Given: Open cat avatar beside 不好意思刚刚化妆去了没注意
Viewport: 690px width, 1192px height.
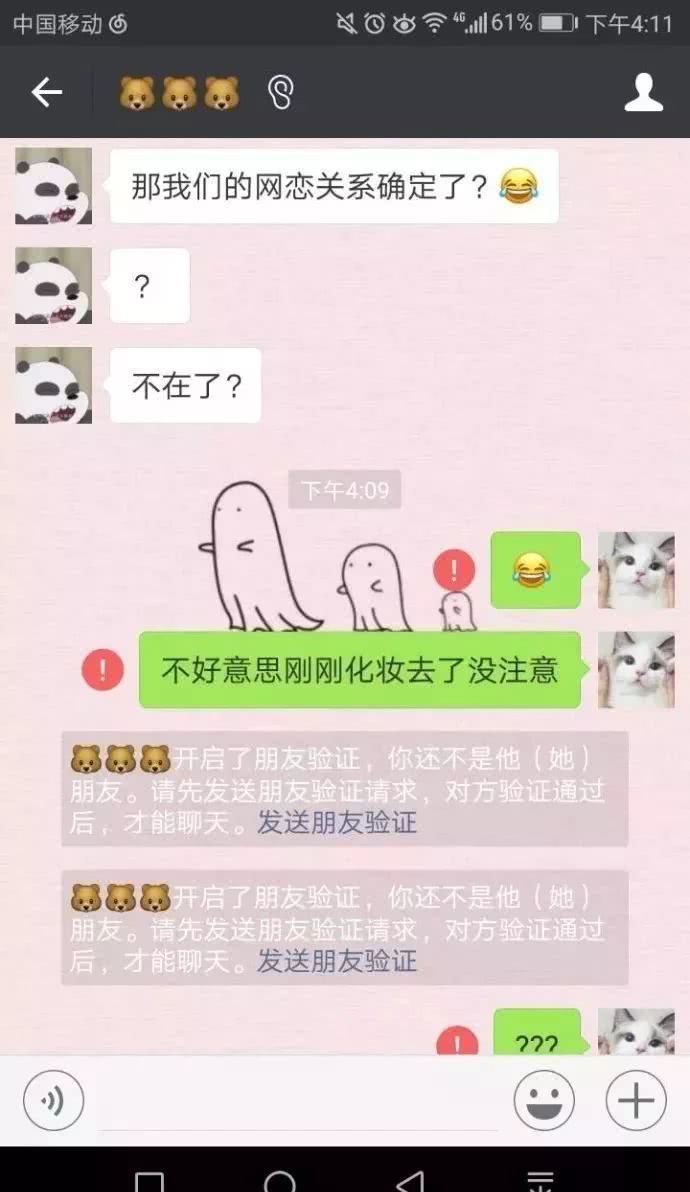Looking at the screenshot, I should tap(636, 670).
